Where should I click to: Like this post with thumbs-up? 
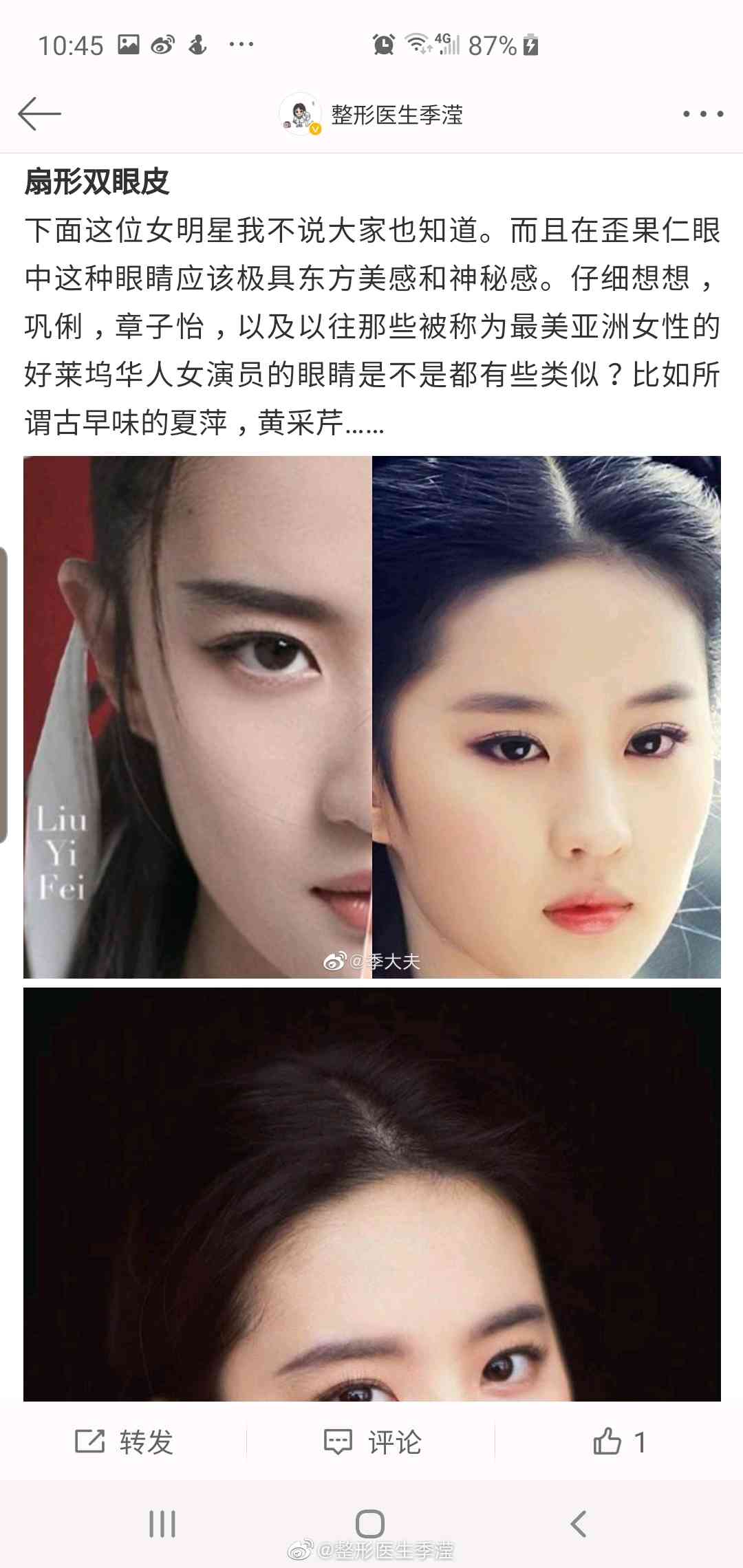coord(618,1441)
